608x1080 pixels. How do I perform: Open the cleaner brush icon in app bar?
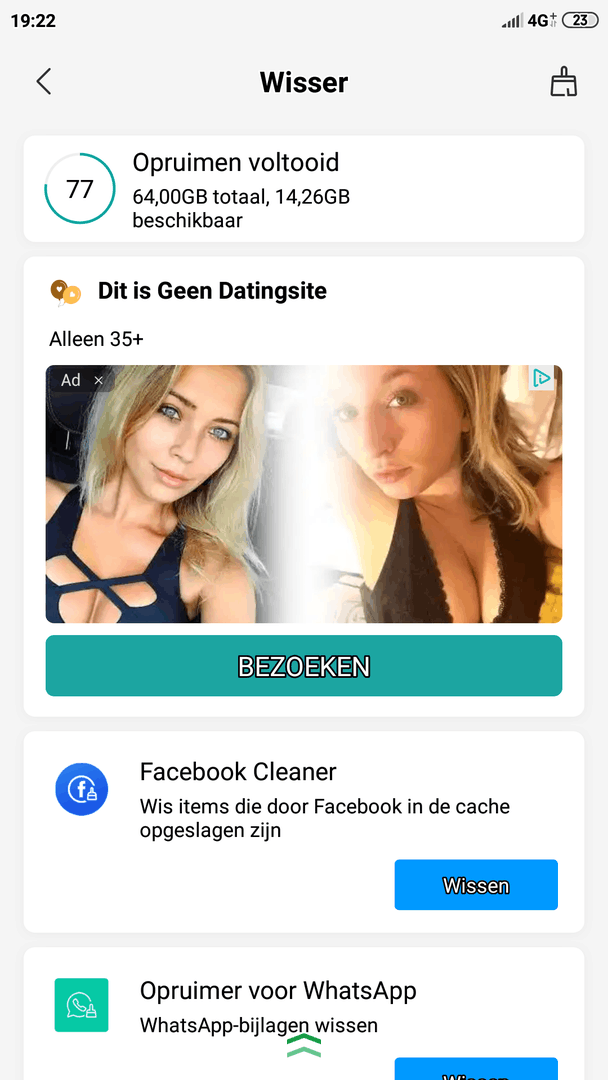tap(564, 82)
